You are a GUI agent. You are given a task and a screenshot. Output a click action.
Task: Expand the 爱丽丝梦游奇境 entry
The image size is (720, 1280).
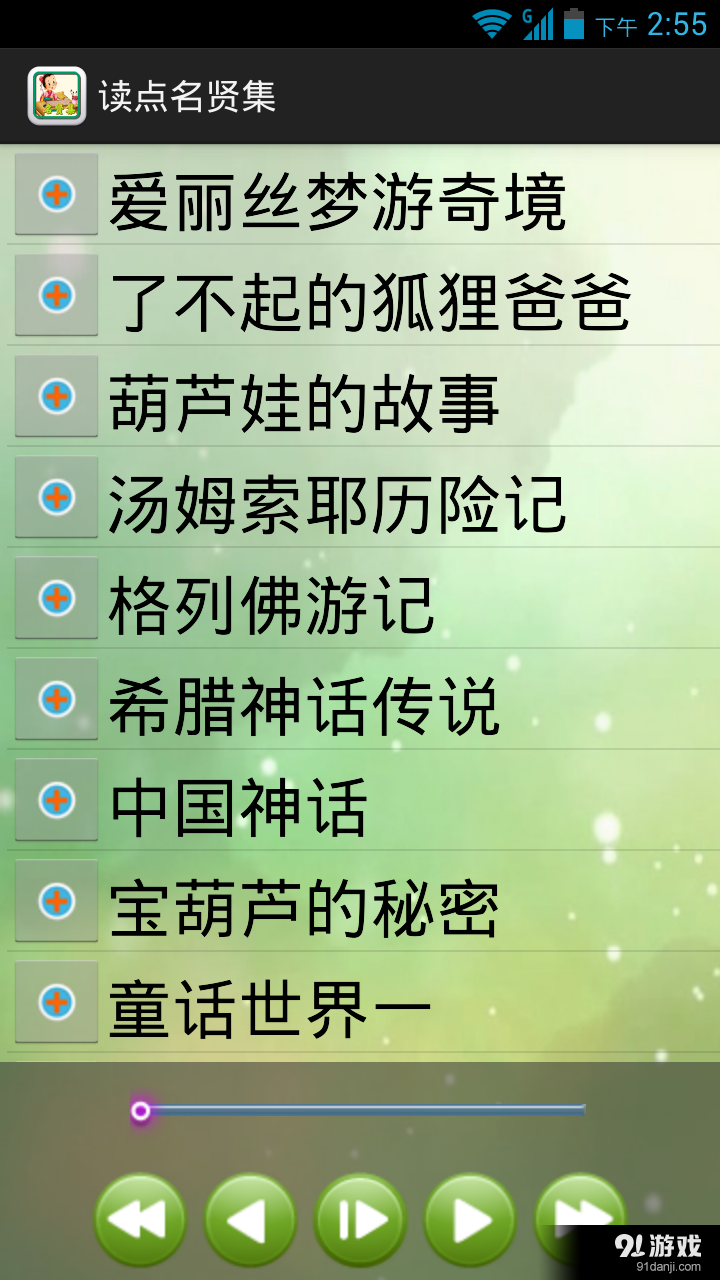57,197
